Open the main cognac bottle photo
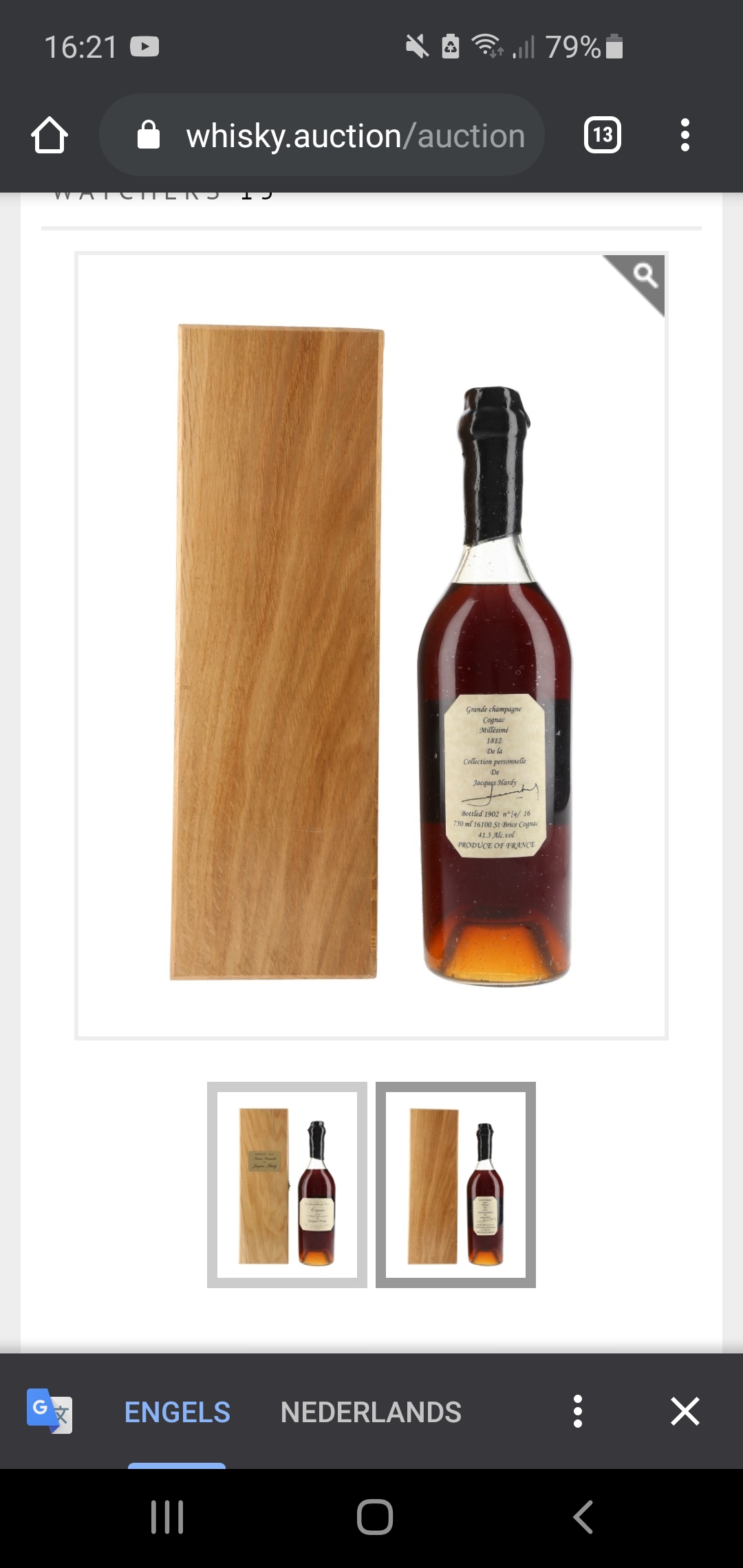This screenshot has width=743, height=1568. coord(371,646)
